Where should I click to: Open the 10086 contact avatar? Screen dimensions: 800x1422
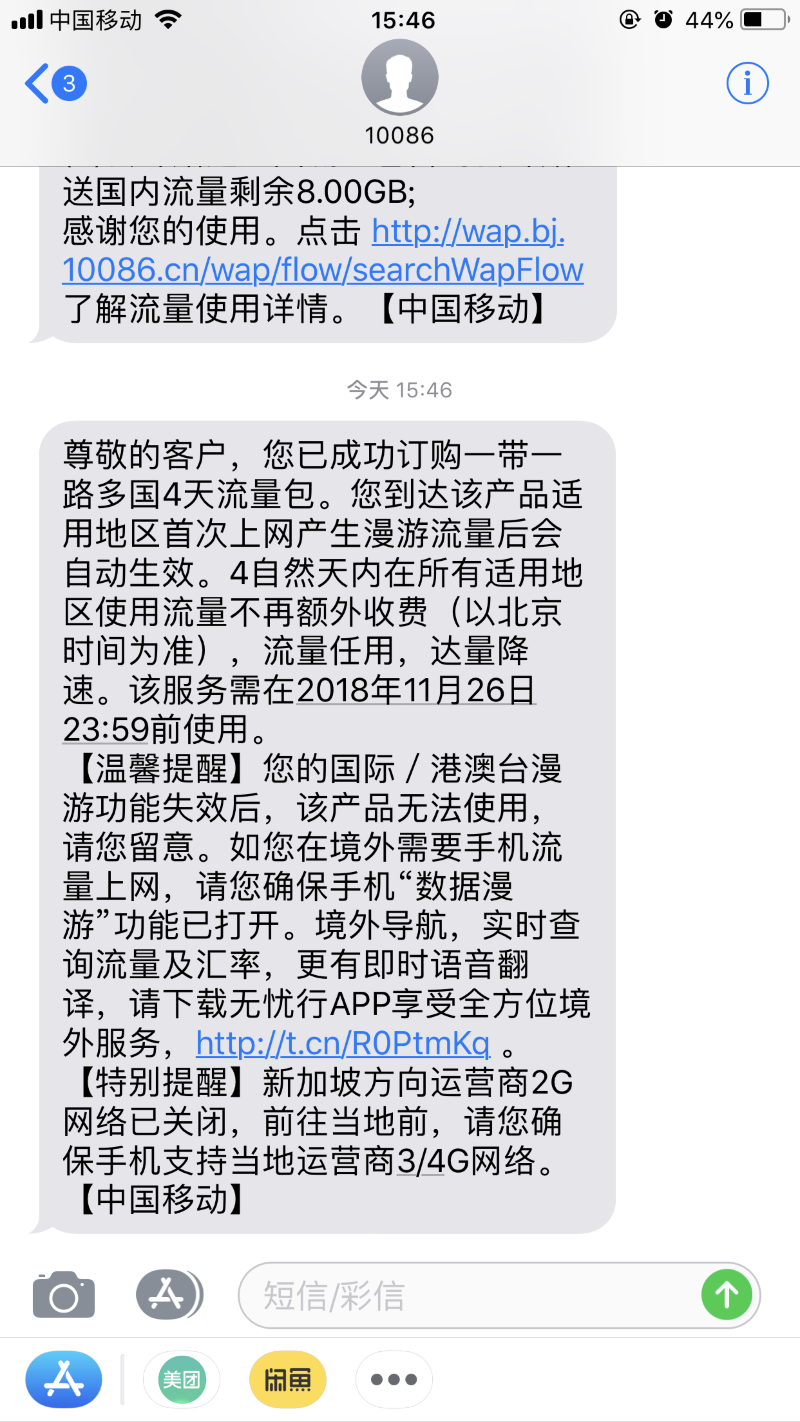tap(399, 78)
